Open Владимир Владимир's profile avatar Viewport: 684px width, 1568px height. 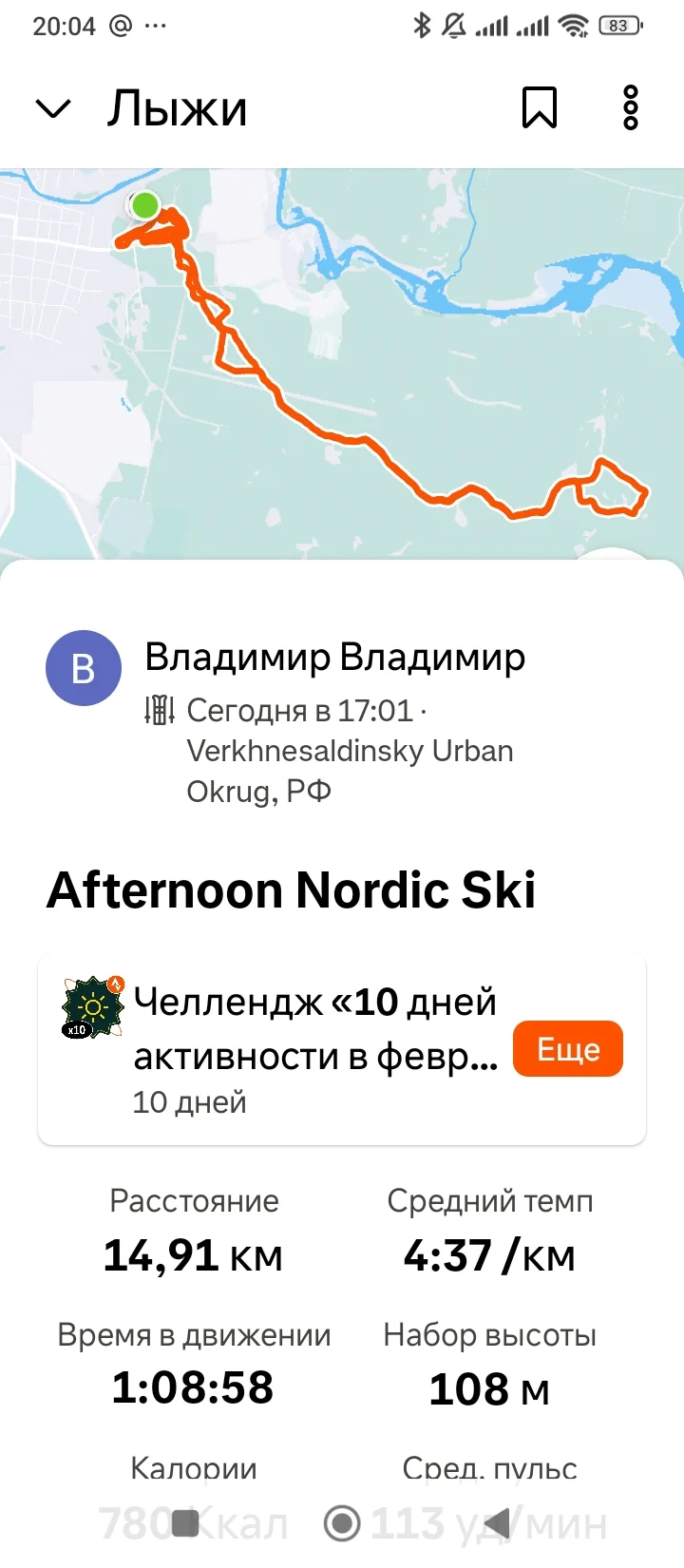tap(84, 668)
